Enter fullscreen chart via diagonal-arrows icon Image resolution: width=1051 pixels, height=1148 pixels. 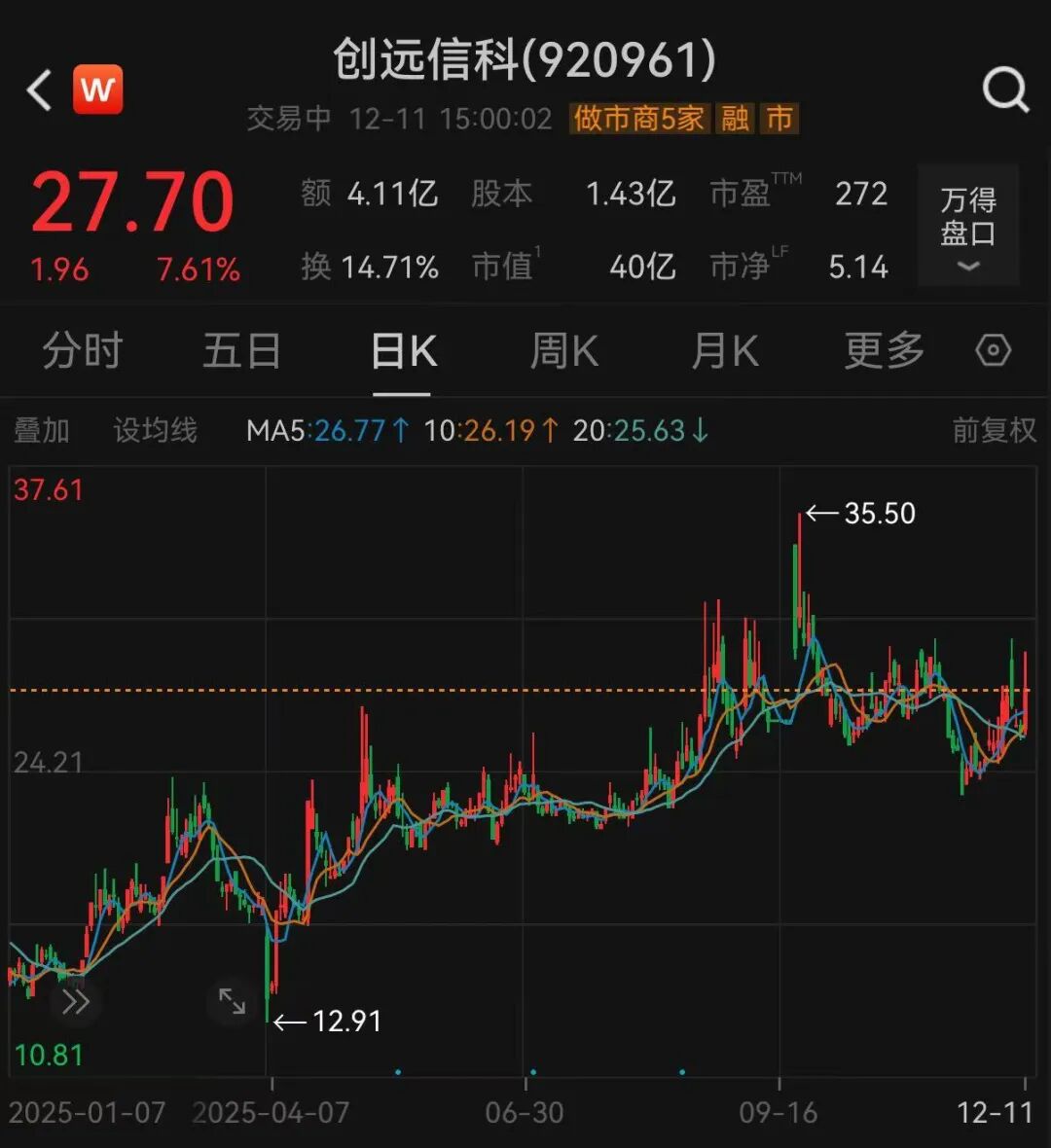click(231, 1001)
